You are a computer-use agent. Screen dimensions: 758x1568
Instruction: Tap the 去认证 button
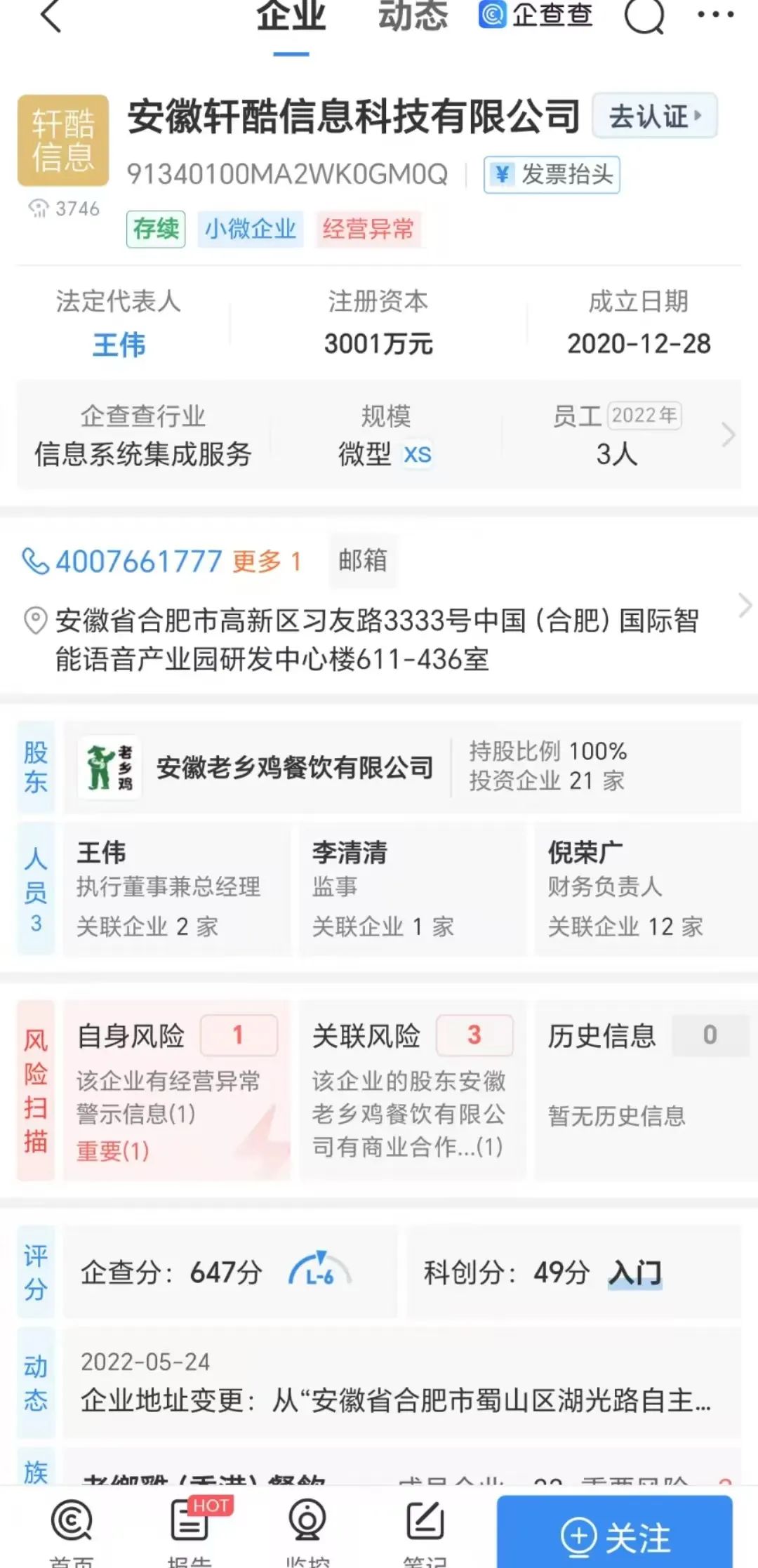pos(655,116)
